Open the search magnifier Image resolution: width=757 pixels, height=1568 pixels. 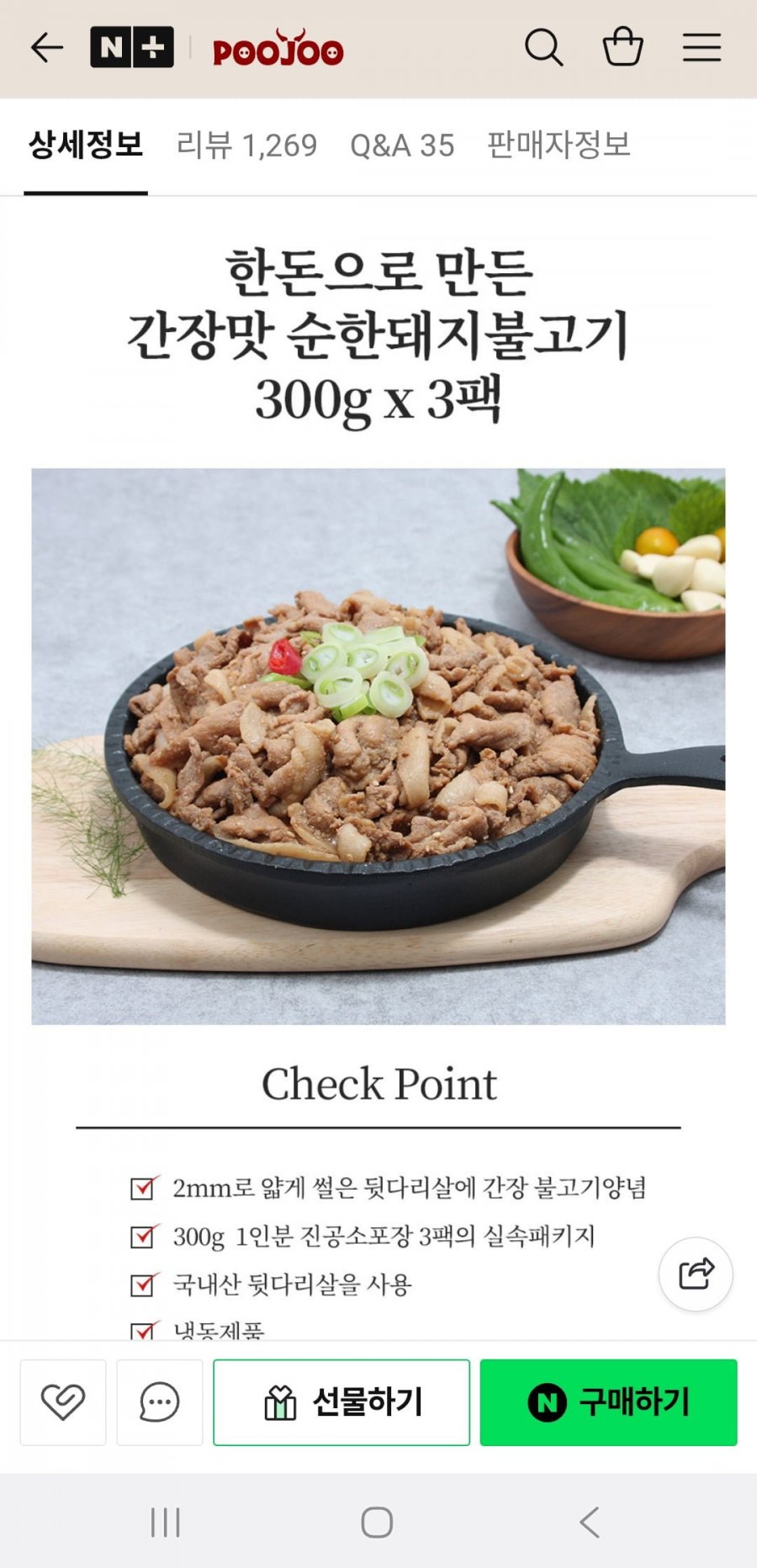543,48
